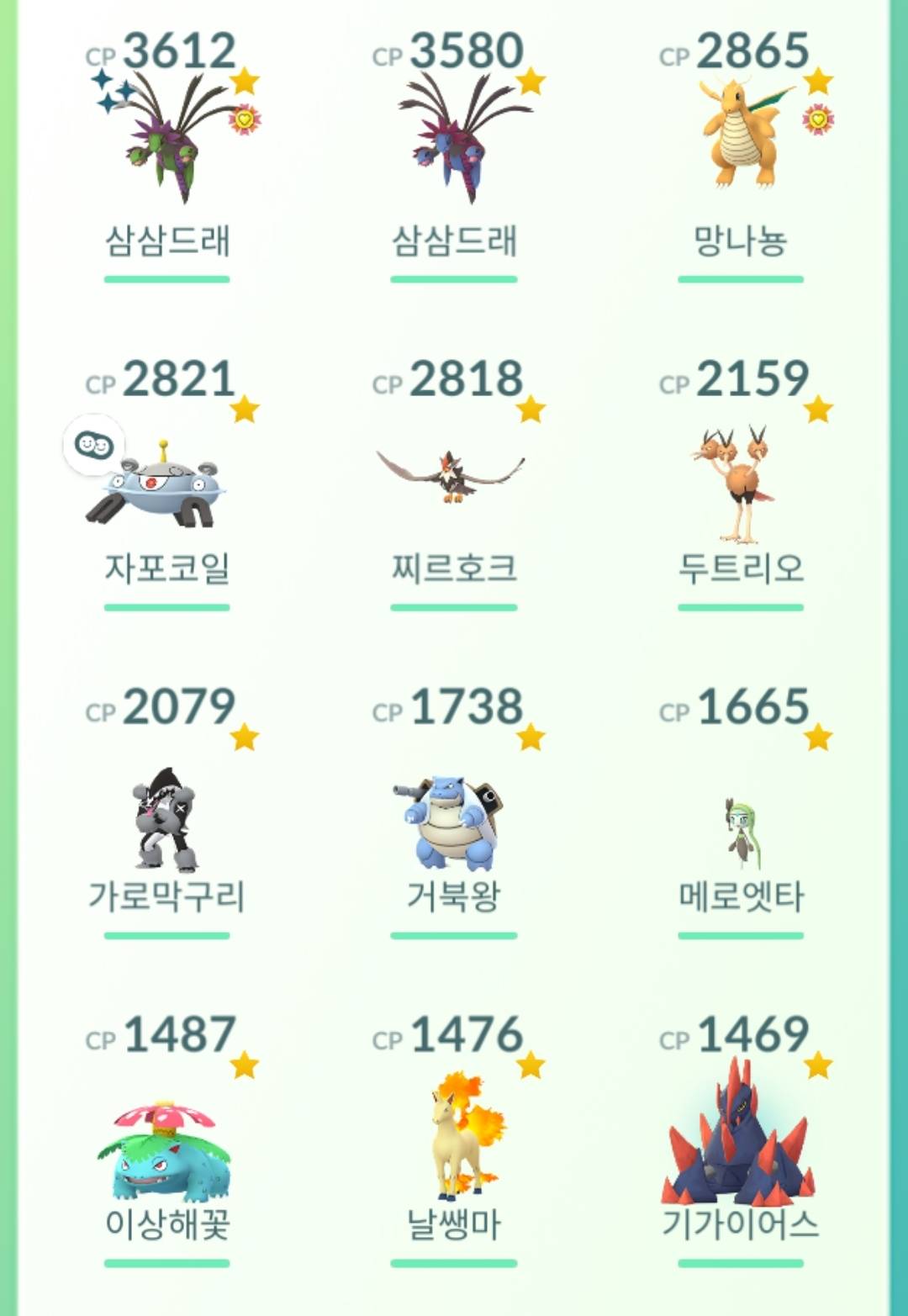View 자포코일 details
908x1316 pixels.
coord(160,488)
